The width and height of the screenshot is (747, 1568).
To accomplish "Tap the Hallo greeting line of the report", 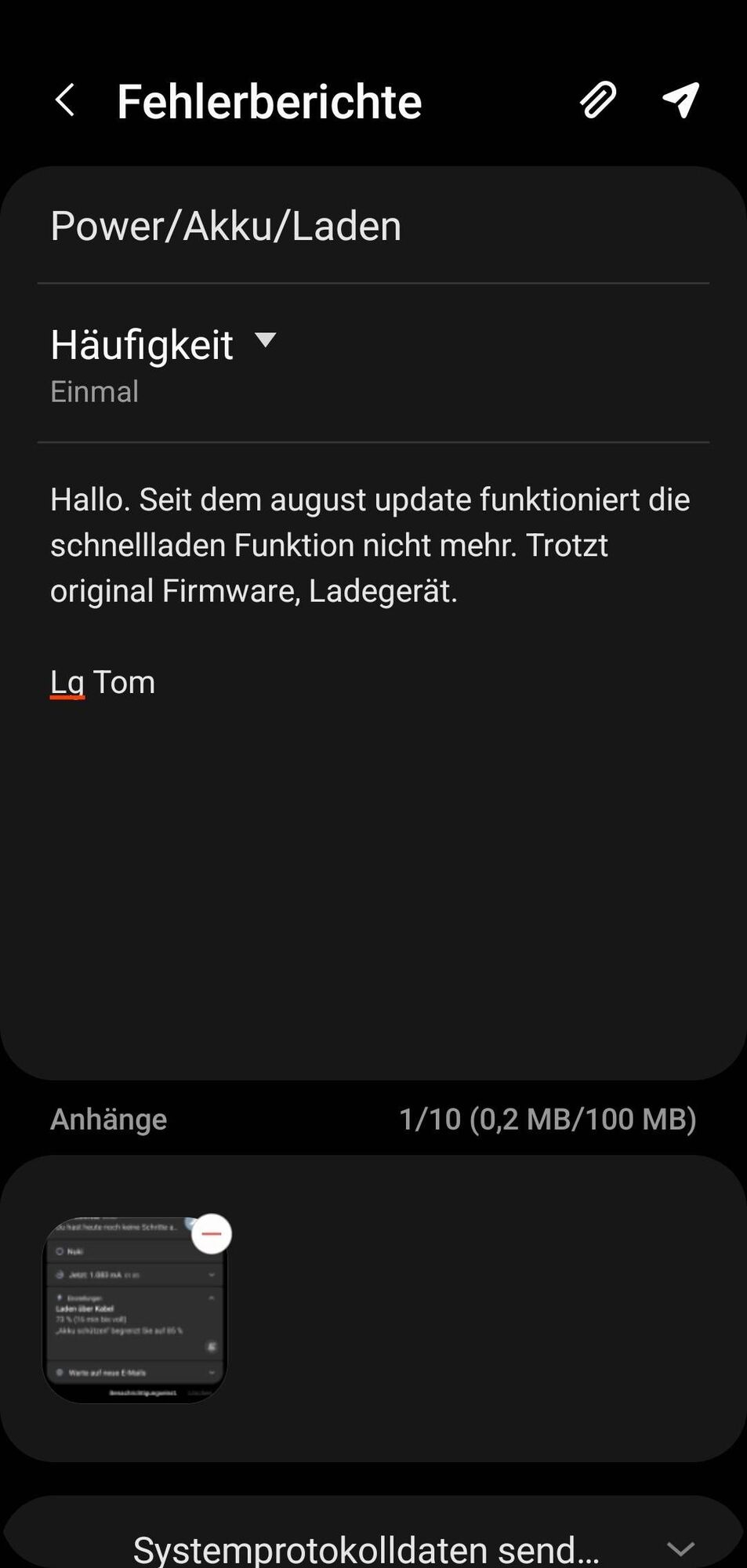I will point(88,499).
